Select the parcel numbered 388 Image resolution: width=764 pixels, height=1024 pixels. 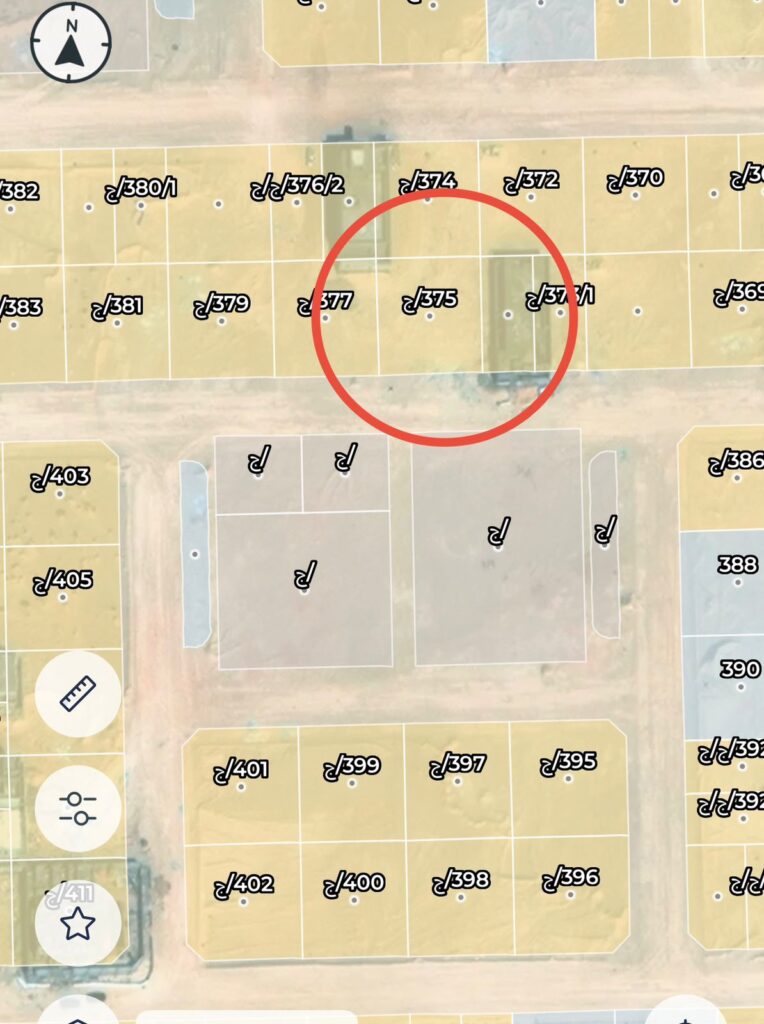737,572
